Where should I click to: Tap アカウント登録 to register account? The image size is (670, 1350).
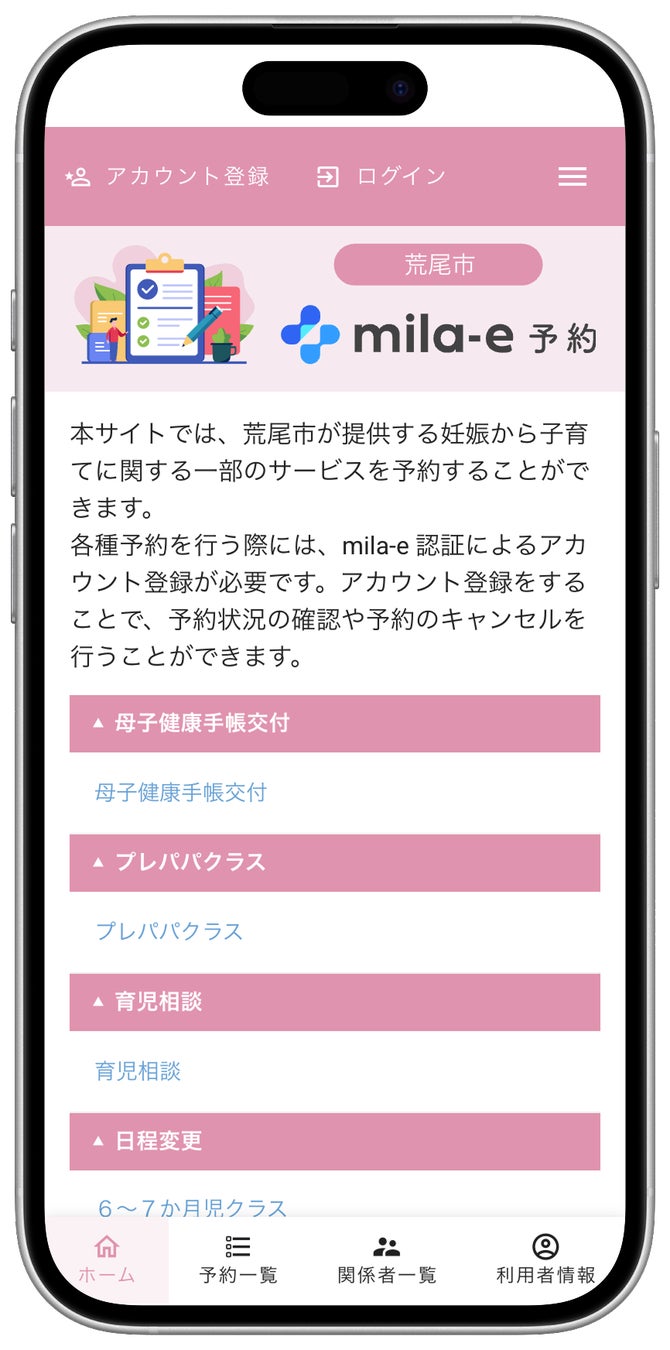point(168,177)
